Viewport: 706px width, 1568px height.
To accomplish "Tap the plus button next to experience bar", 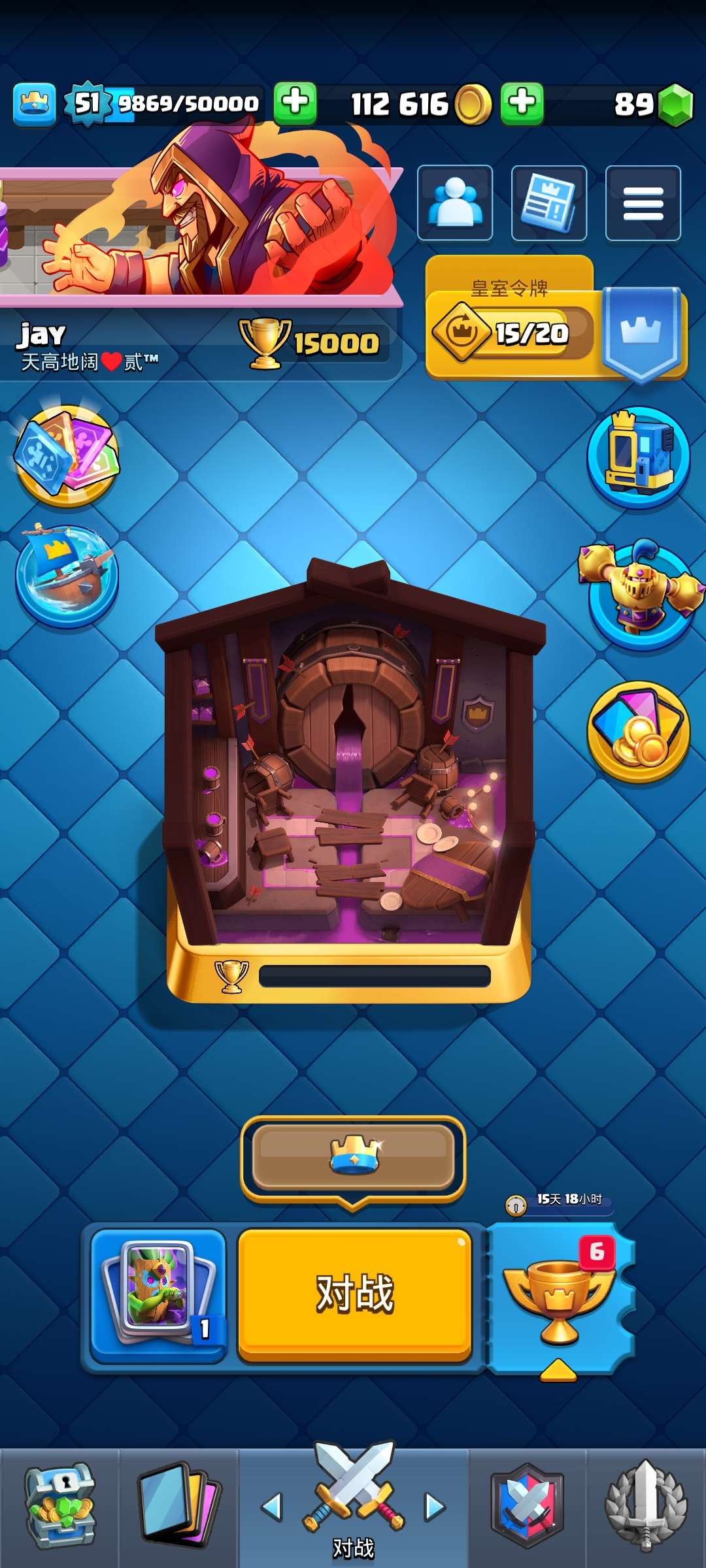I will (x=295, y=103).
